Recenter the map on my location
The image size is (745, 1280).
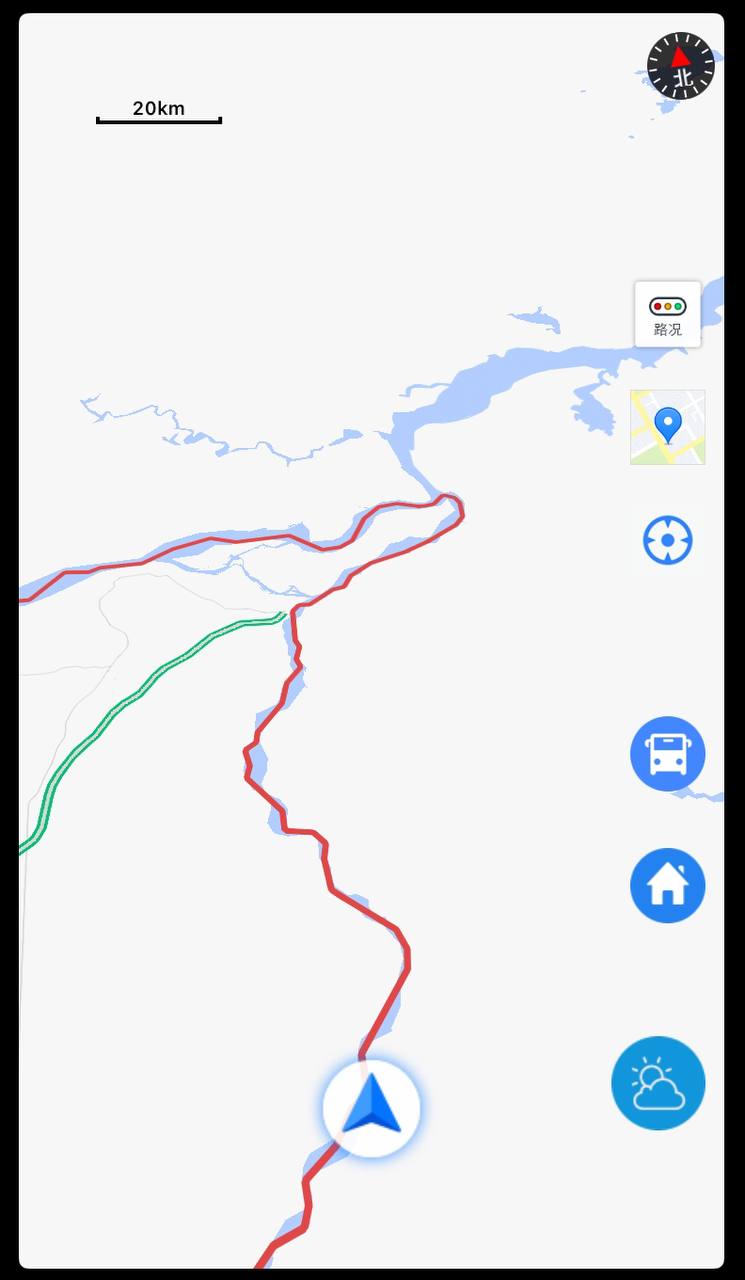tap(667, 540)
